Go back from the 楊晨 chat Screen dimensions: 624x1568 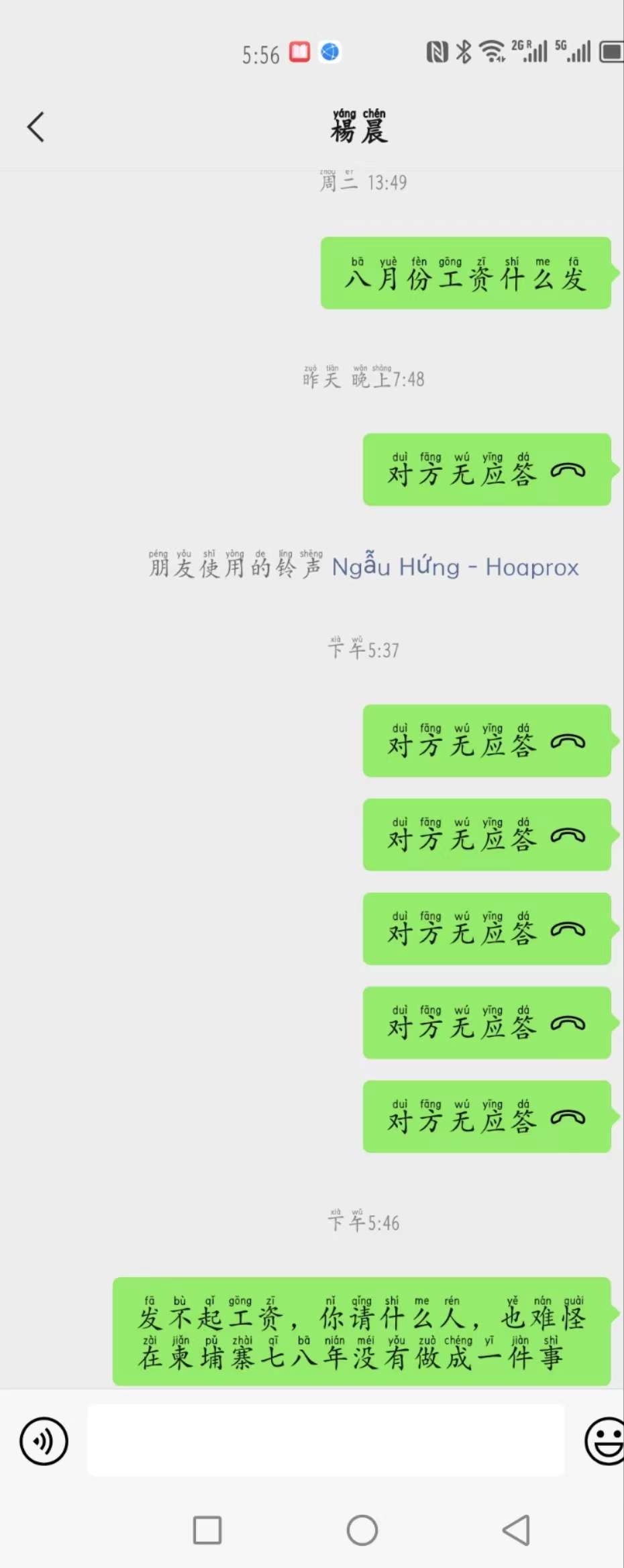click(x=36, y=127)
